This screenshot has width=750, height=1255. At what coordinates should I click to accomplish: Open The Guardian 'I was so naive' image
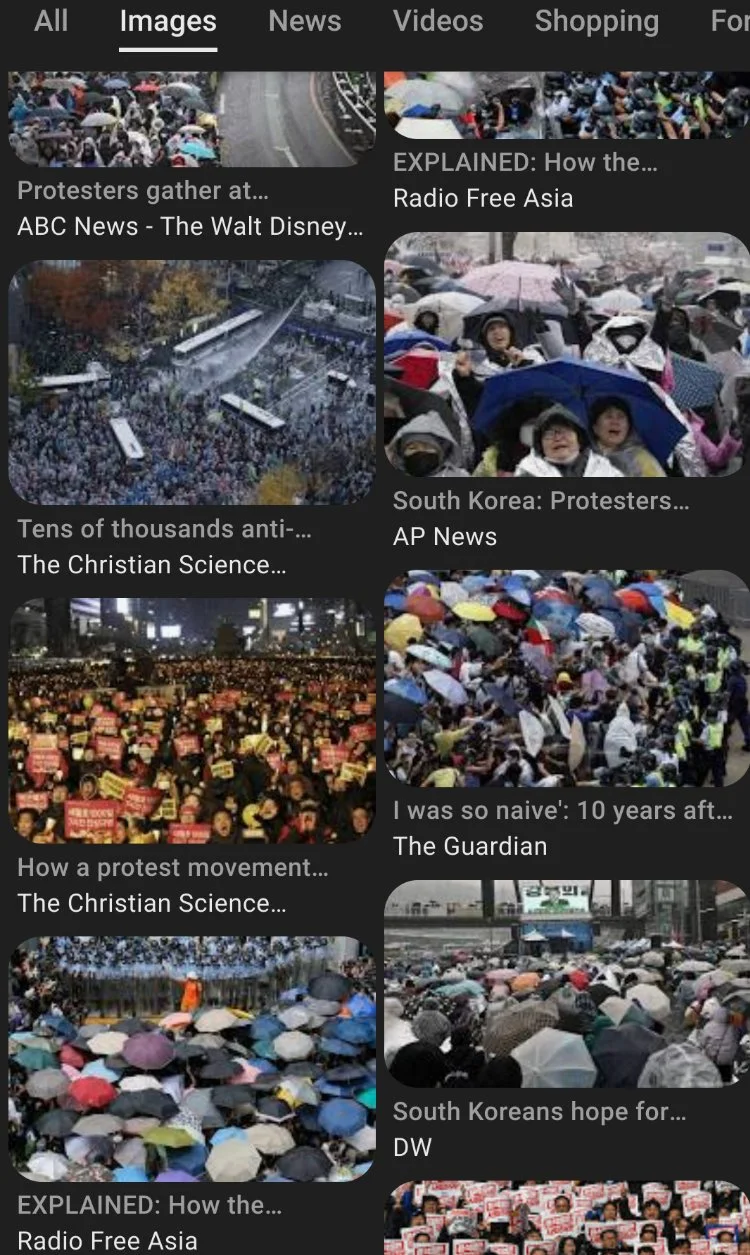(566, 678)
